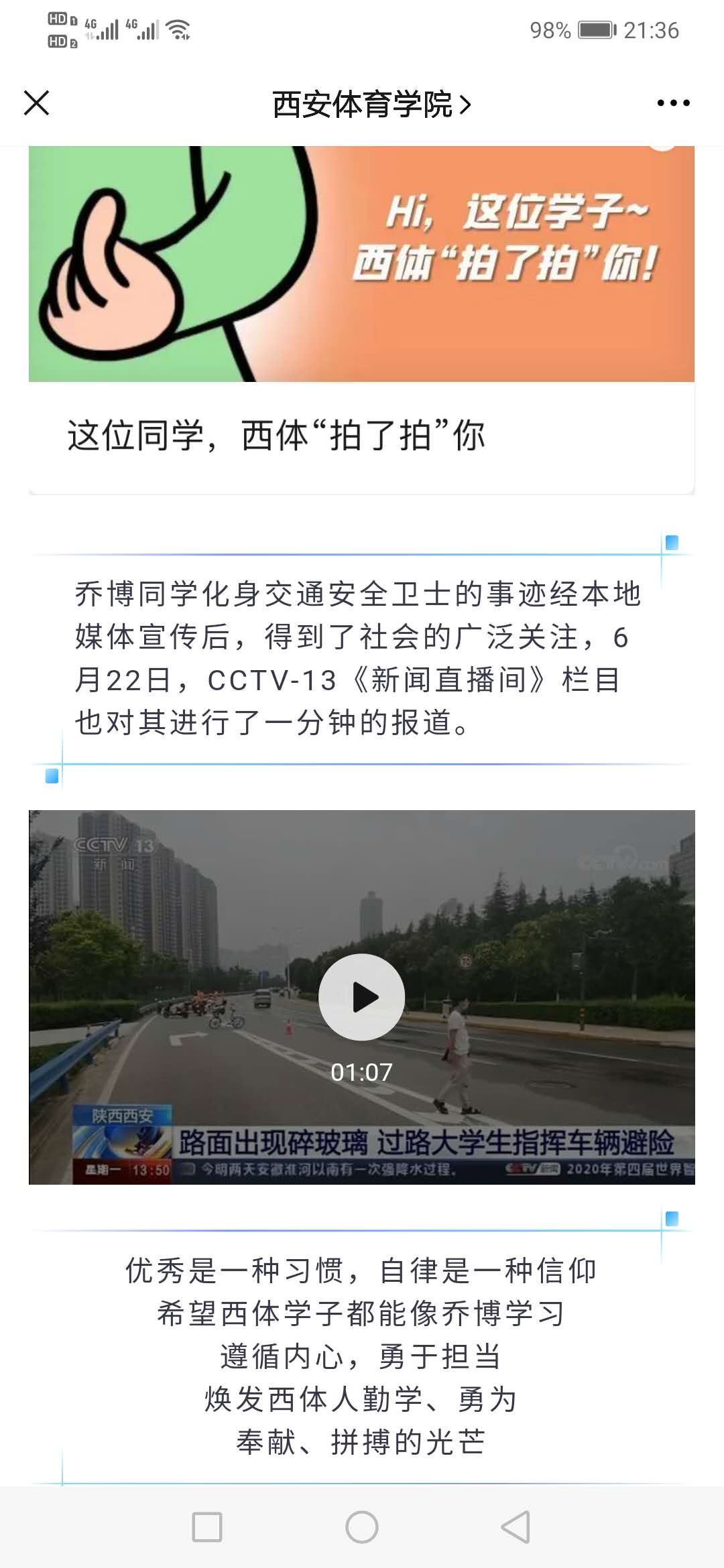Close the article page

(37, 103)
